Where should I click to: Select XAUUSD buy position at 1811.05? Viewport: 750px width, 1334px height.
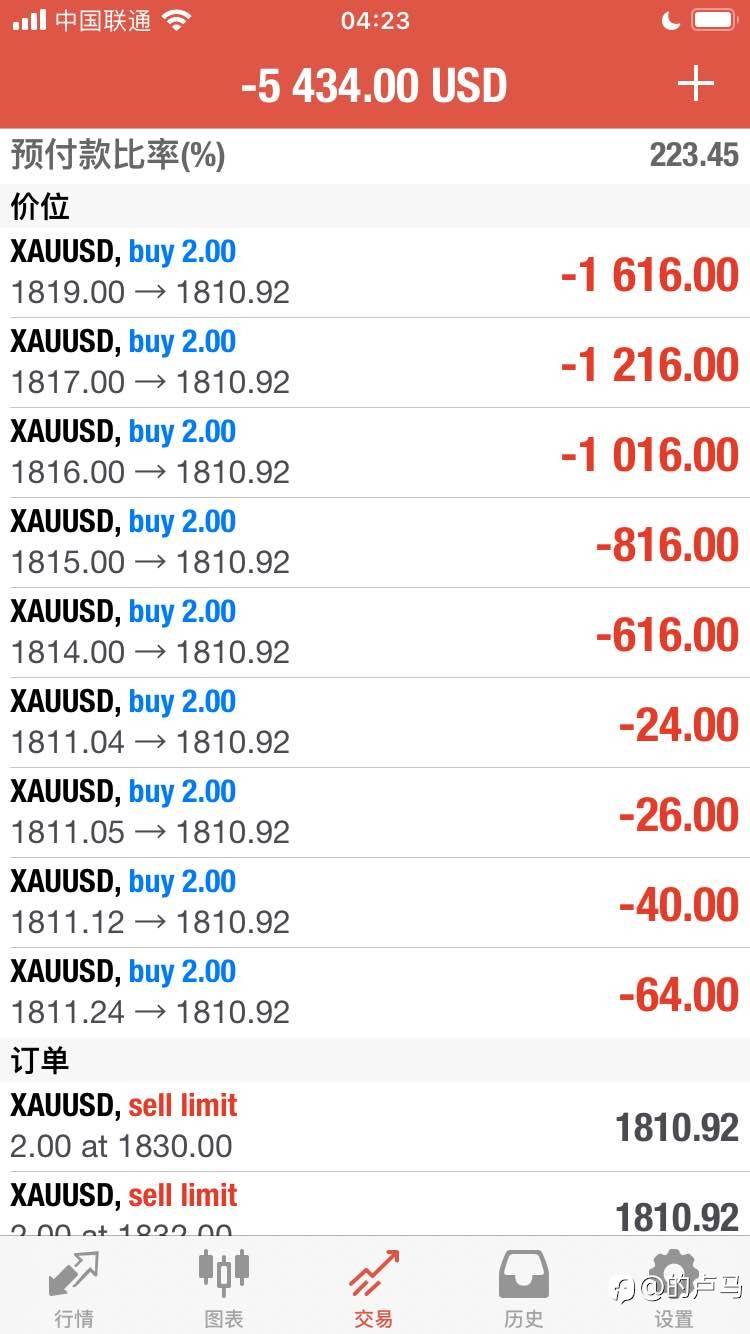375,813
